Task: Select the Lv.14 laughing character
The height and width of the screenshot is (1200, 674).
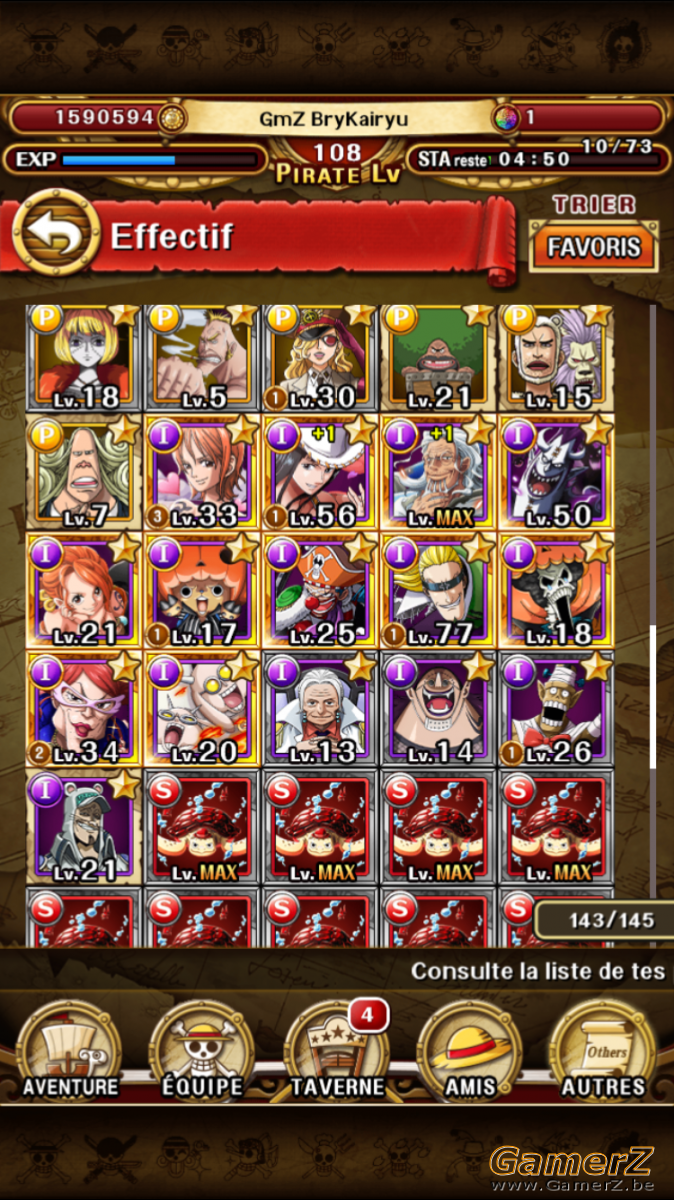Action: point(438,709)
